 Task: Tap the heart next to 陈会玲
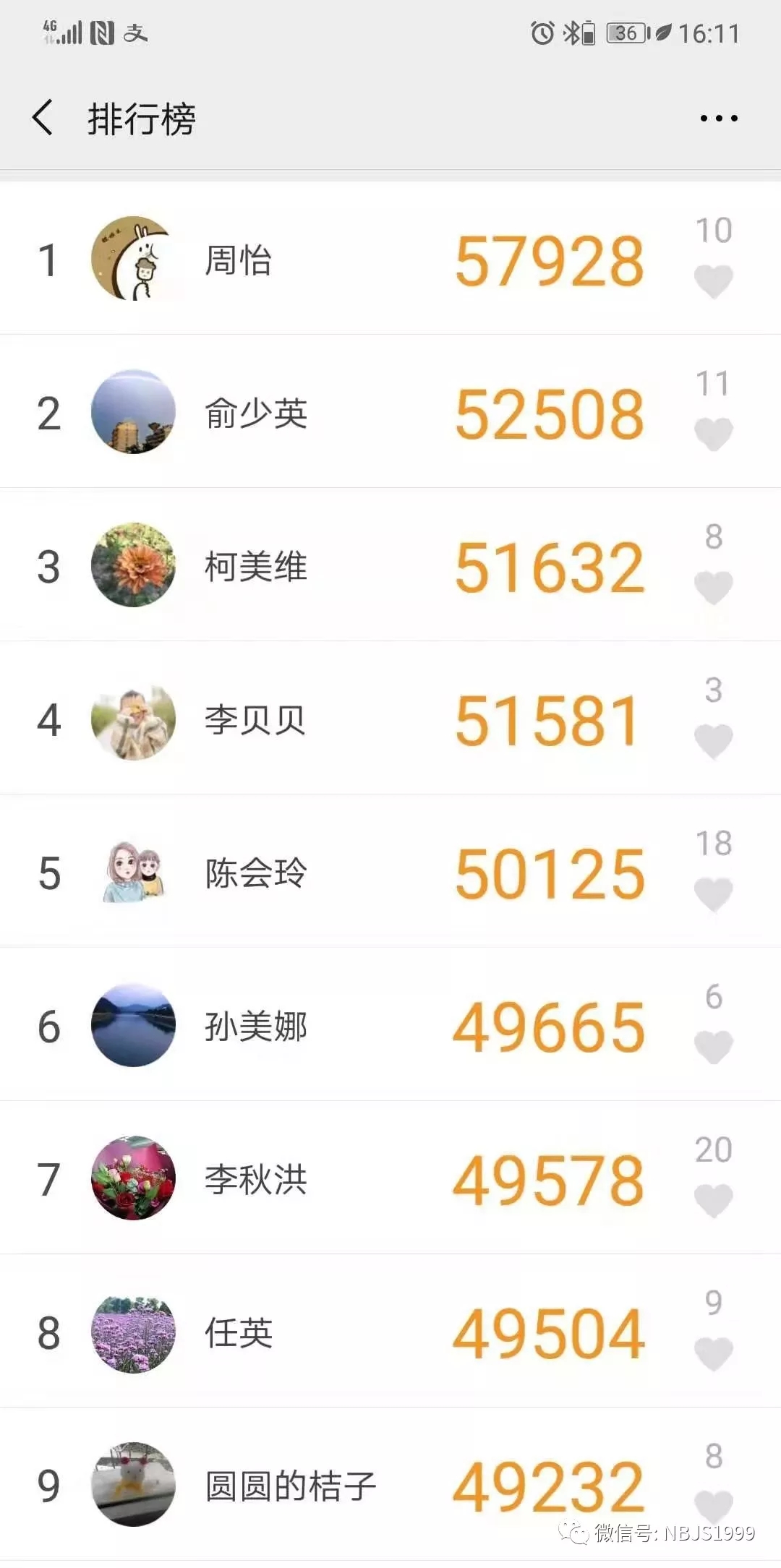713,894
